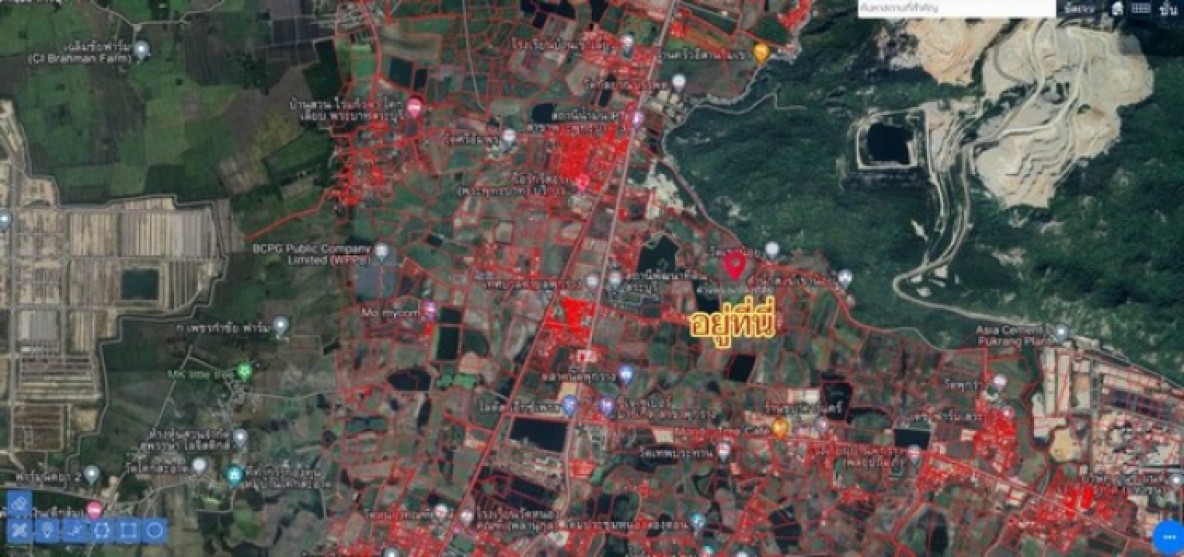
Task: Open the blue three-dot floating button
Action: 1167,536
